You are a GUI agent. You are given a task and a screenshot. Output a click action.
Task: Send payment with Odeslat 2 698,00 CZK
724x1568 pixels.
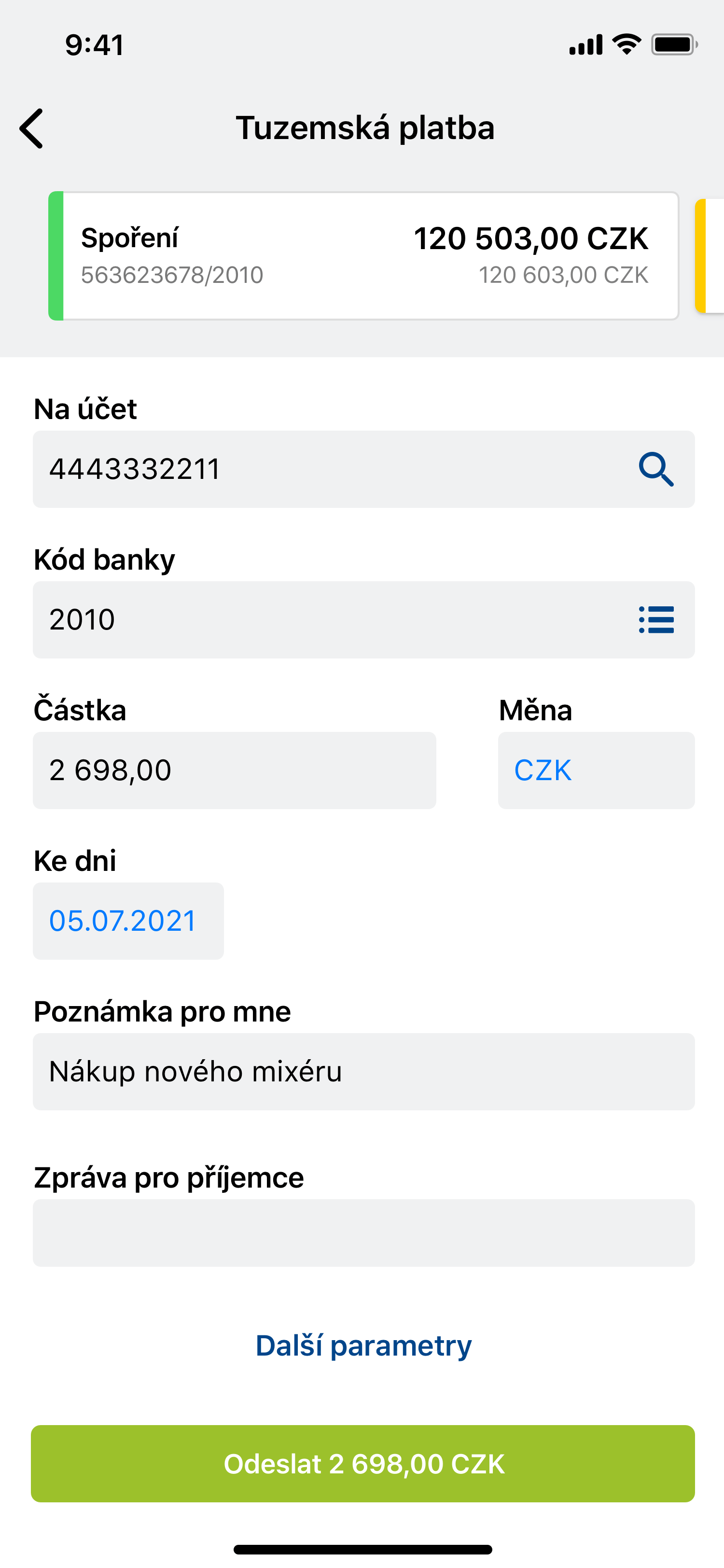(363, 1464)
